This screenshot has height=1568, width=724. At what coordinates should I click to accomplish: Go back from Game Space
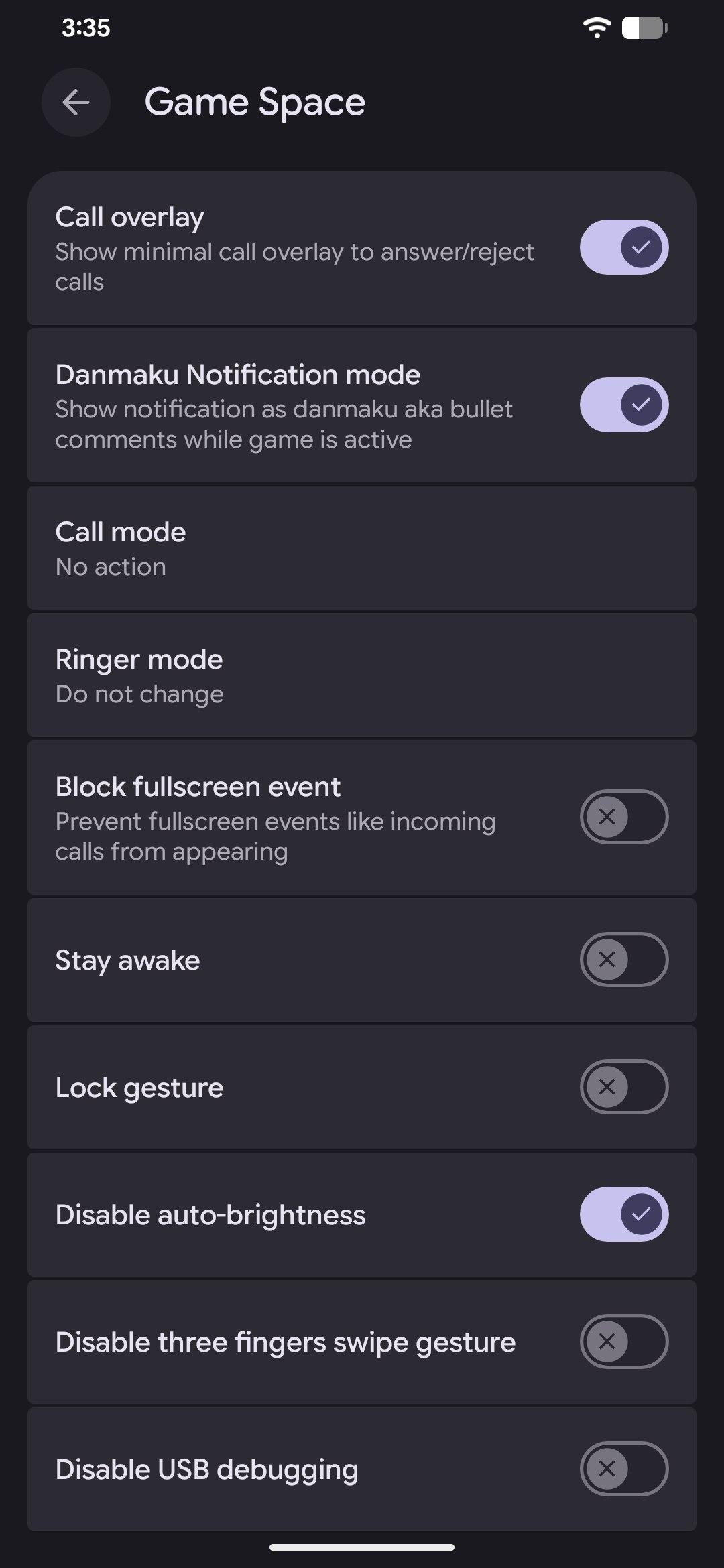(x=76, y=103)
